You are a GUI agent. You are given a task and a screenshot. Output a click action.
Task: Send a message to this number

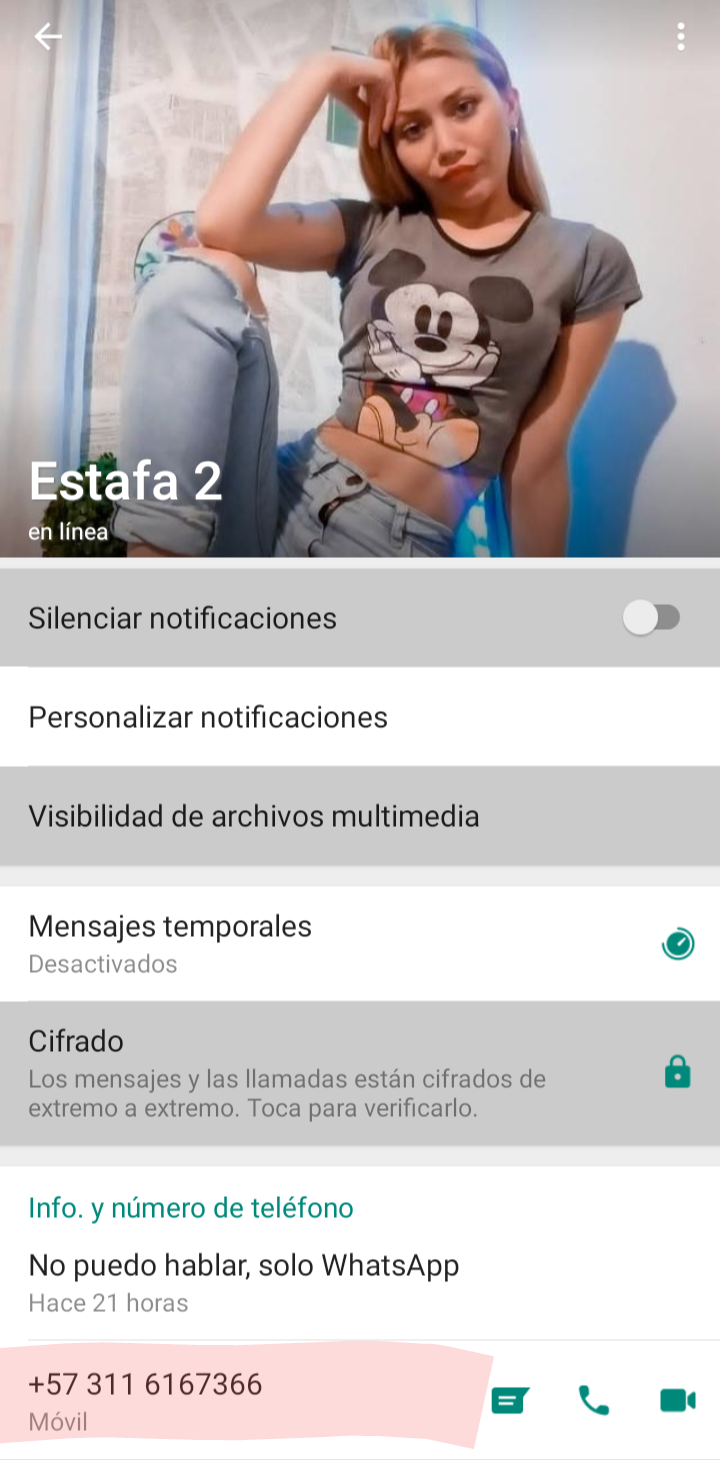pyautogui.click(x=510, y=1401)
